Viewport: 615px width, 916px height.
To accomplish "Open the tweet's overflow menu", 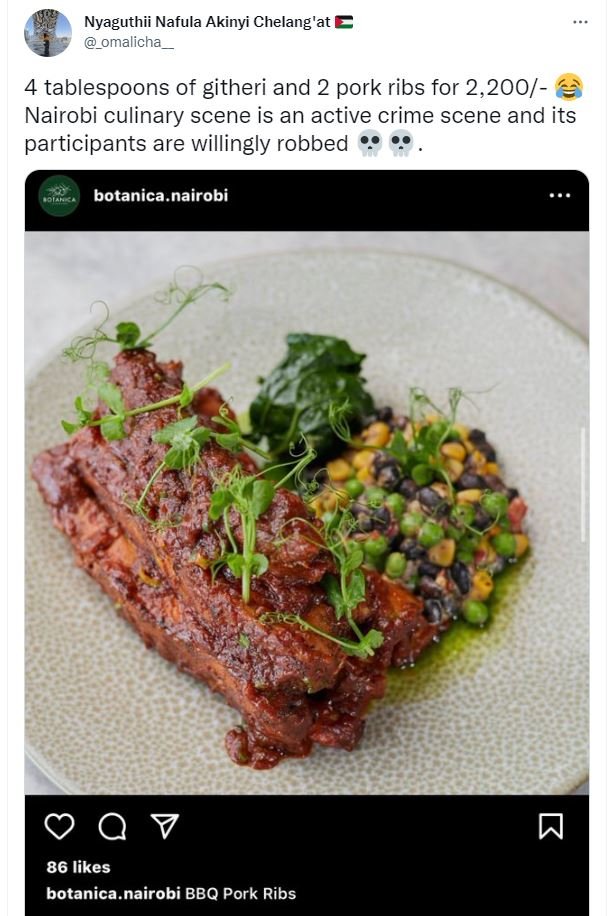I will [580, 22].
